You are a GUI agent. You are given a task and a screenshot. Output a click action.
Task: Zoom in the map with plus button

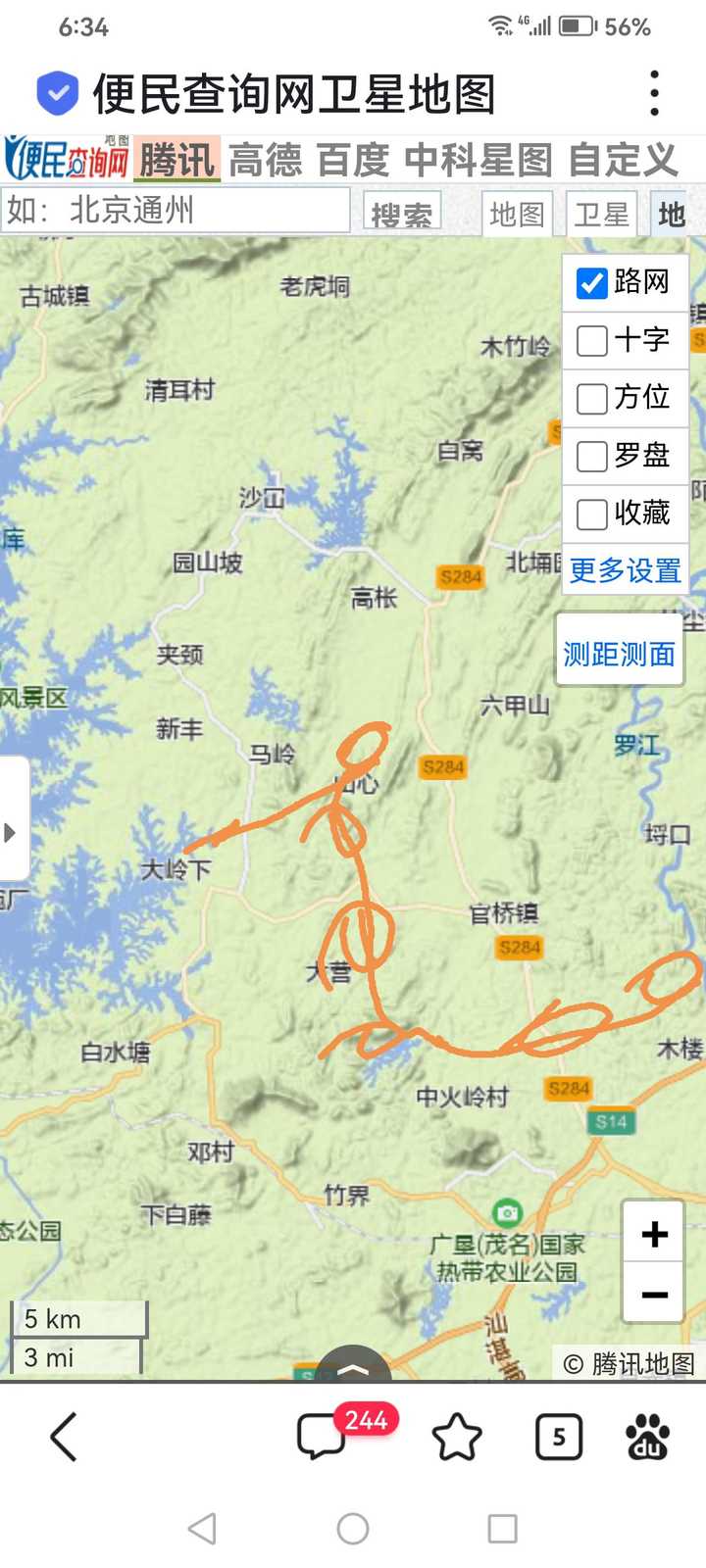(x=654, y=1234)
